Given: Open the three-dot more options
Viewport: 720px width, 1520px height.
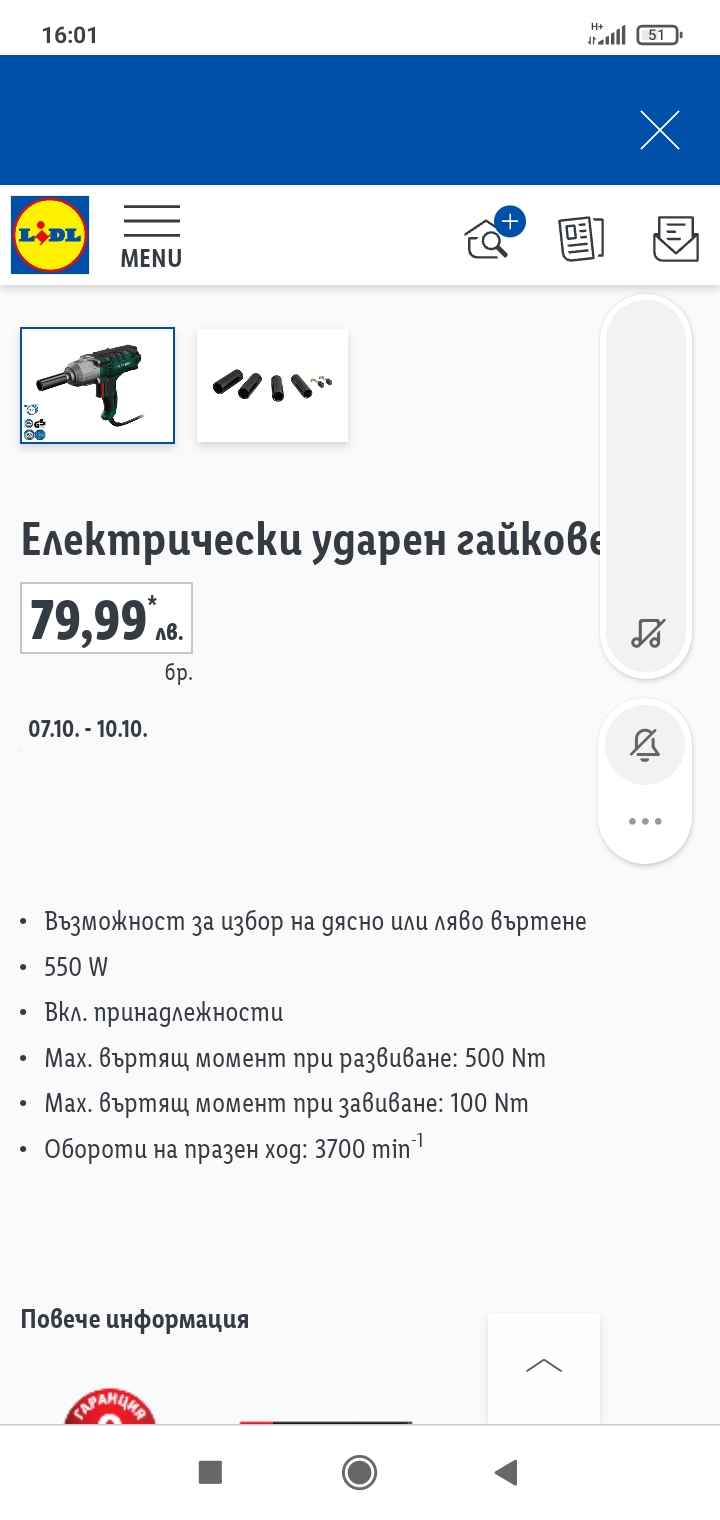Looking at the screenshot, I should coord(645,821).
